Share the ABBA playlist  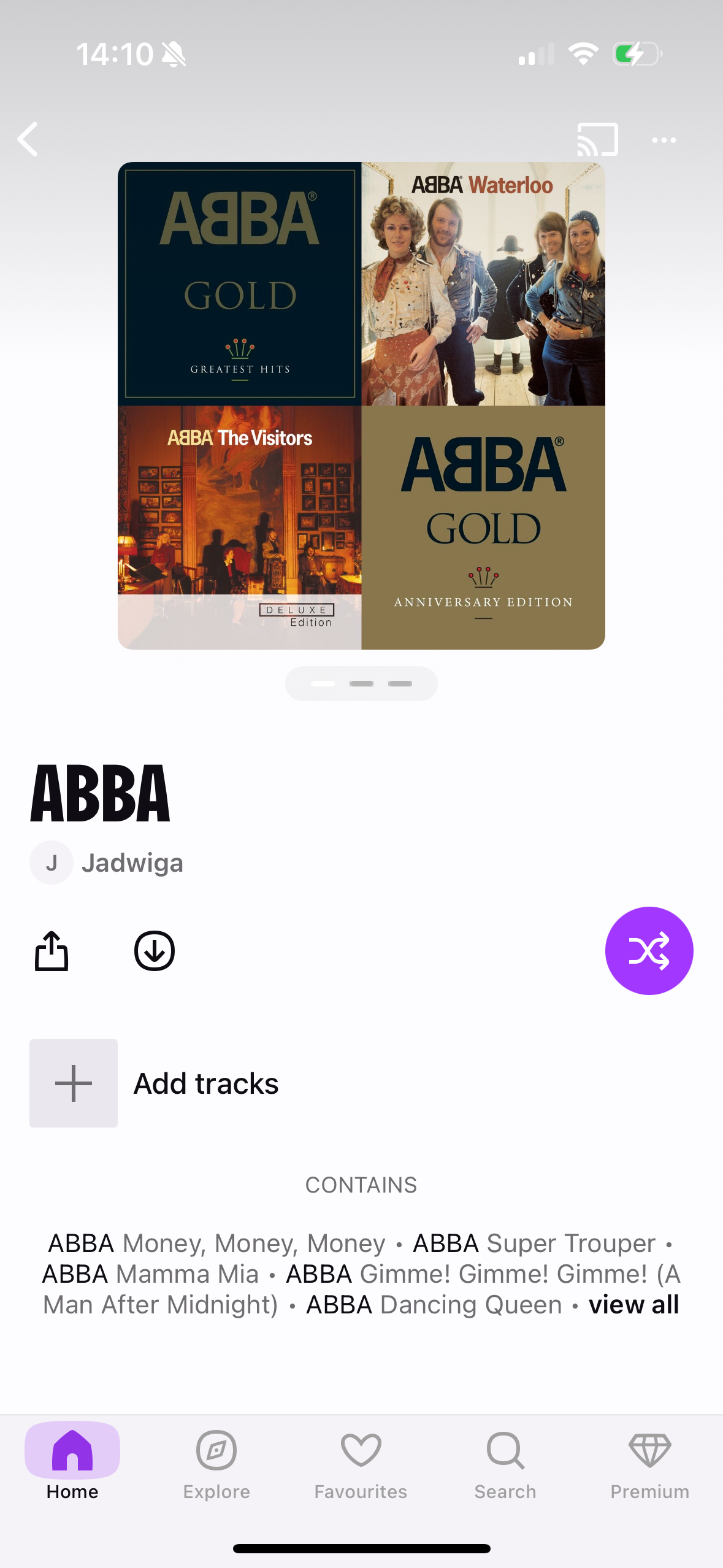coord(52,951)
